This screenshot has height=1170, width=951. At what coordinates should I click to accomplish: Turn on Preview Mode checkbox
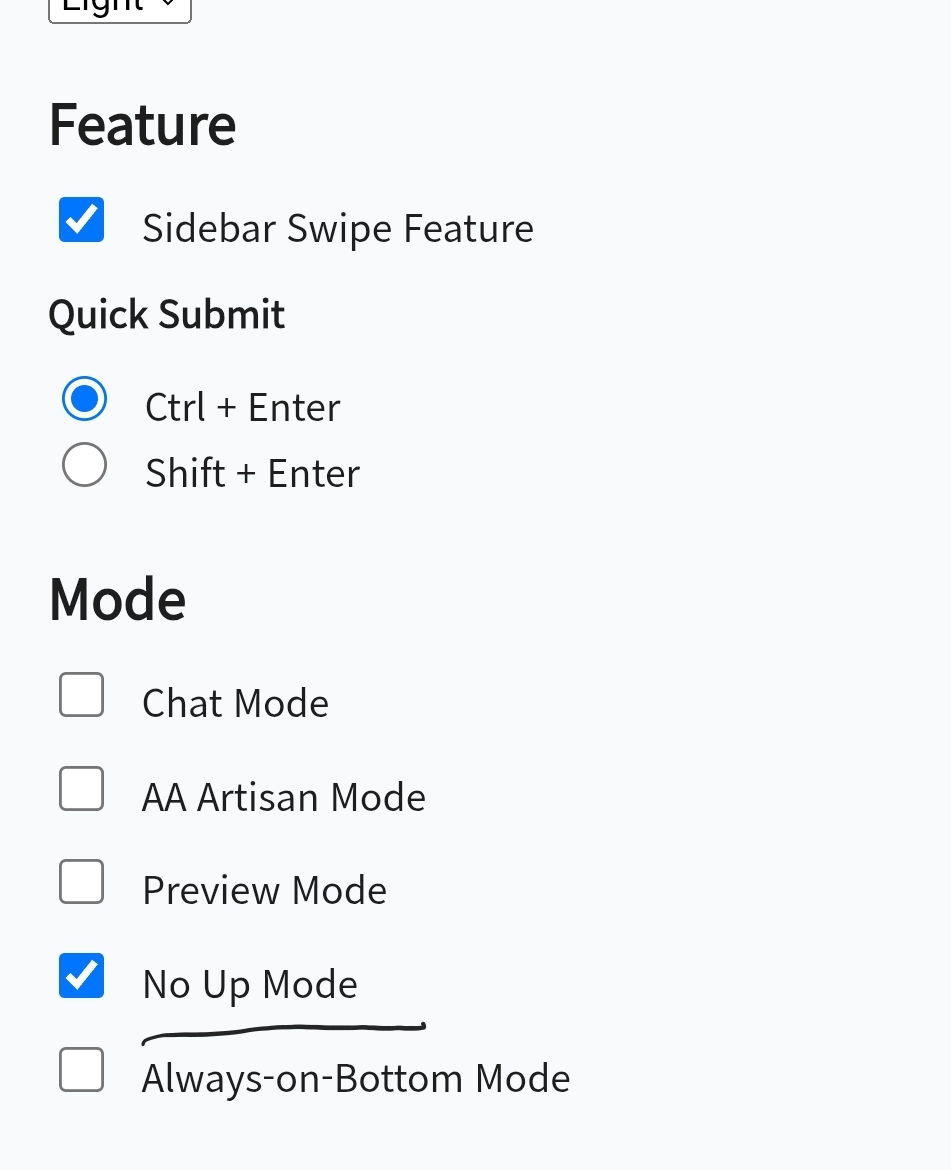pos(82,882)
